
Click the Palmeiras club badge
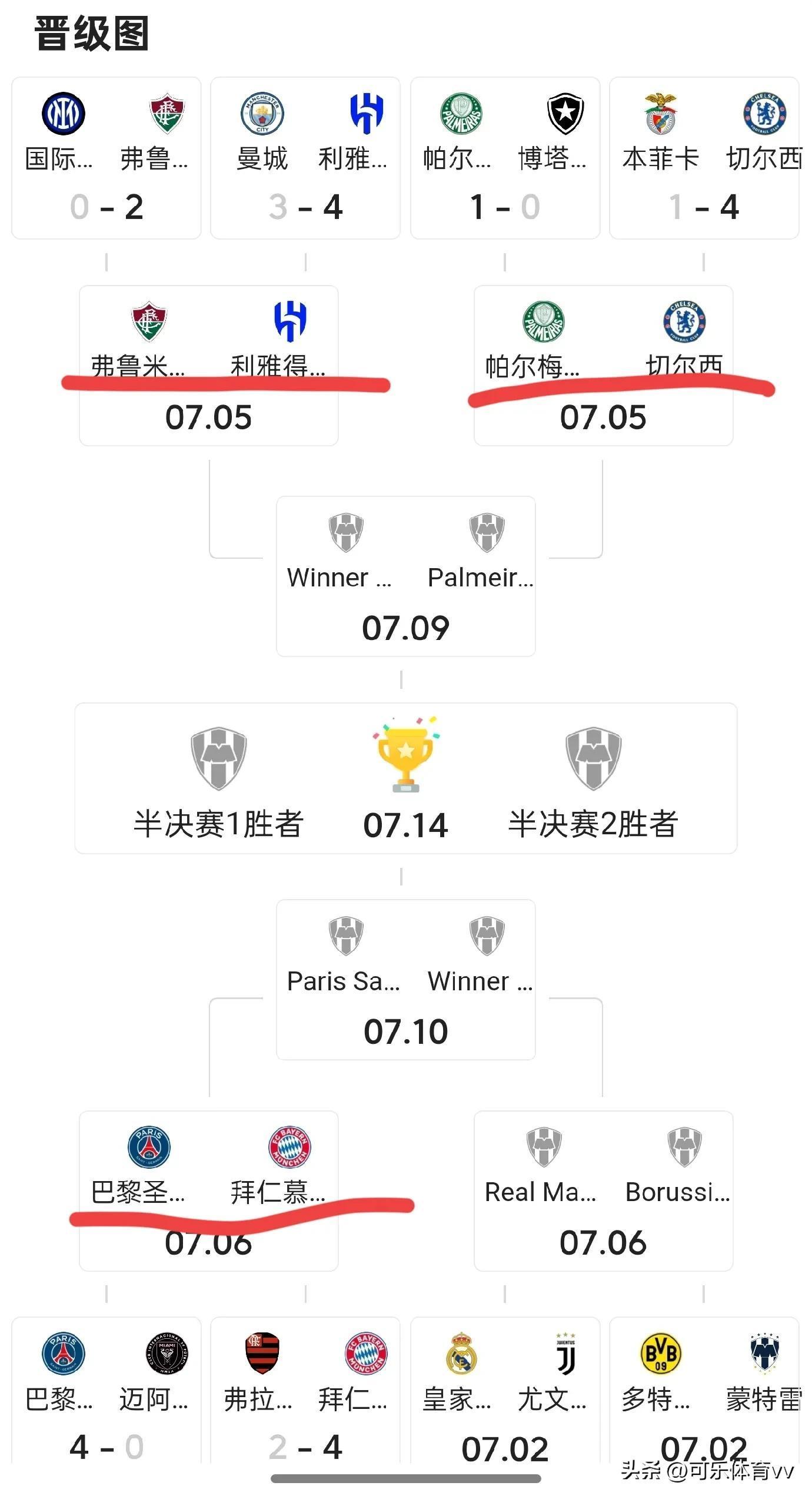click(462, 112)
